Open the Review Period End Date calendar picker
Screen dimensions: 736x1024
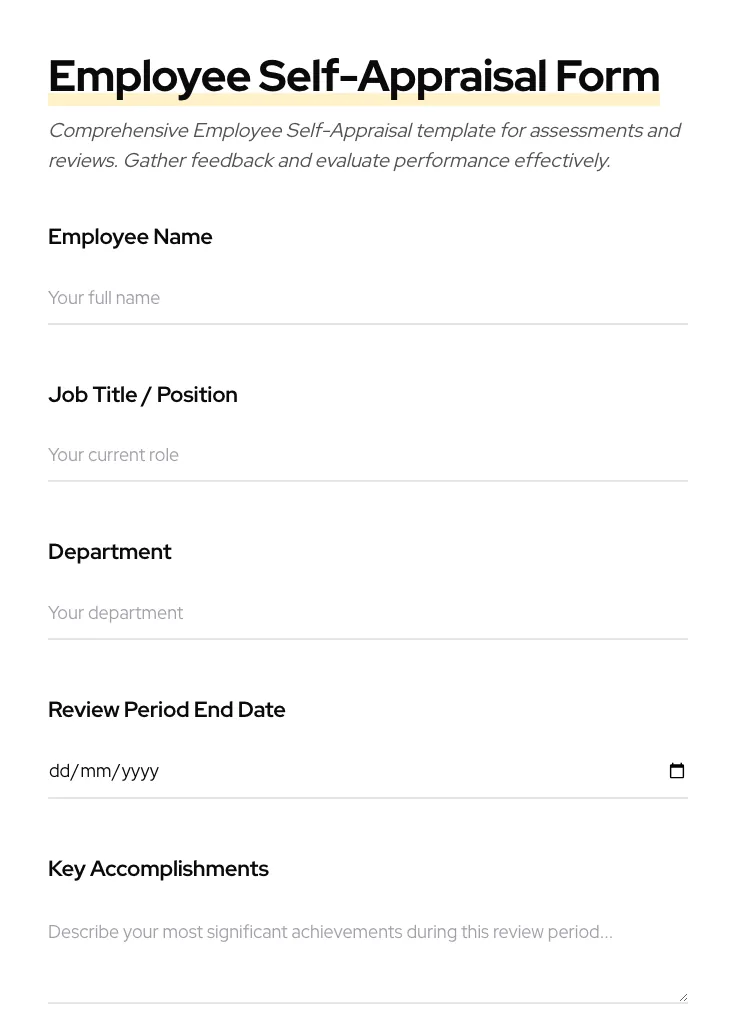(677, 770)
